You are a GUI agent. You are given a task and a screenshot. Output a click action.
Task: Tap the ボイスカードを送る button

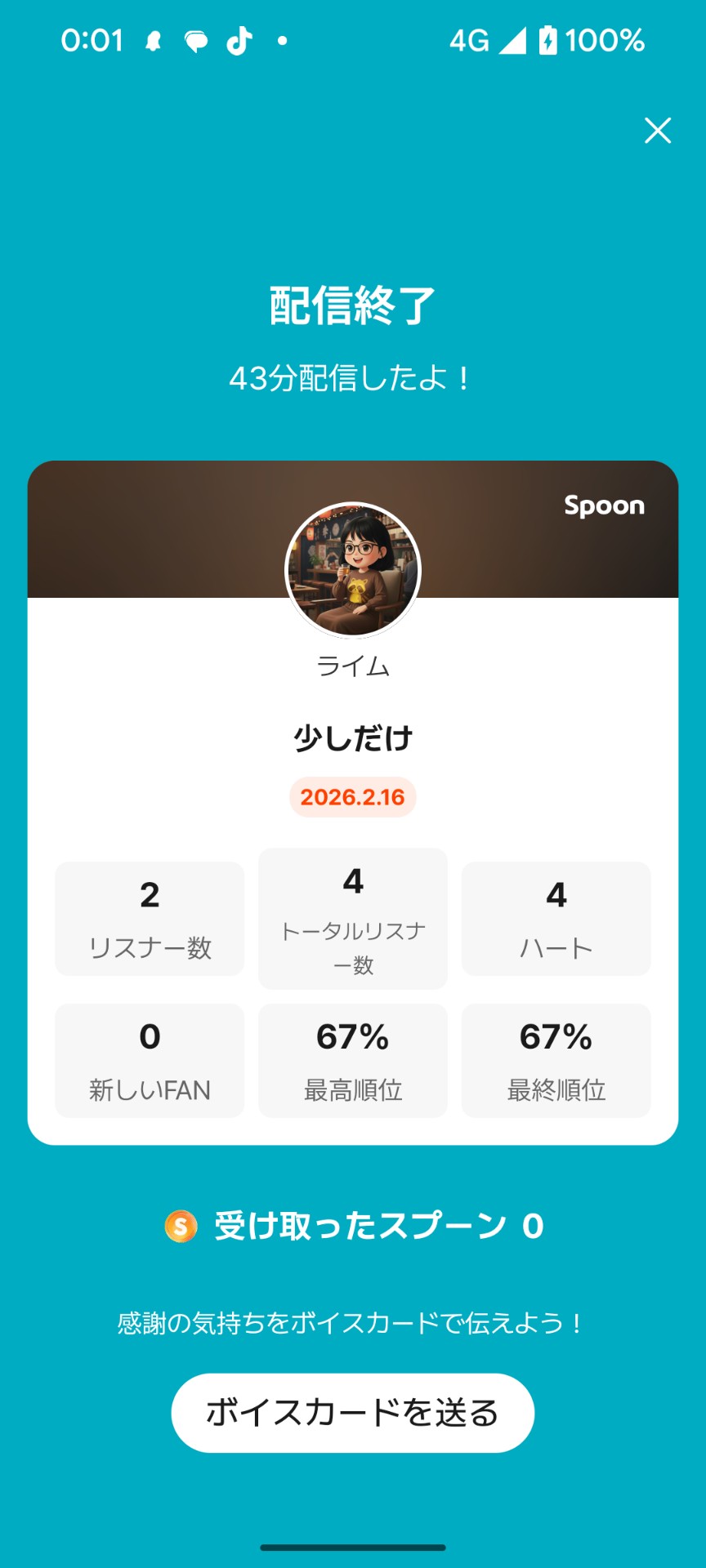[x=353, y=1413]
